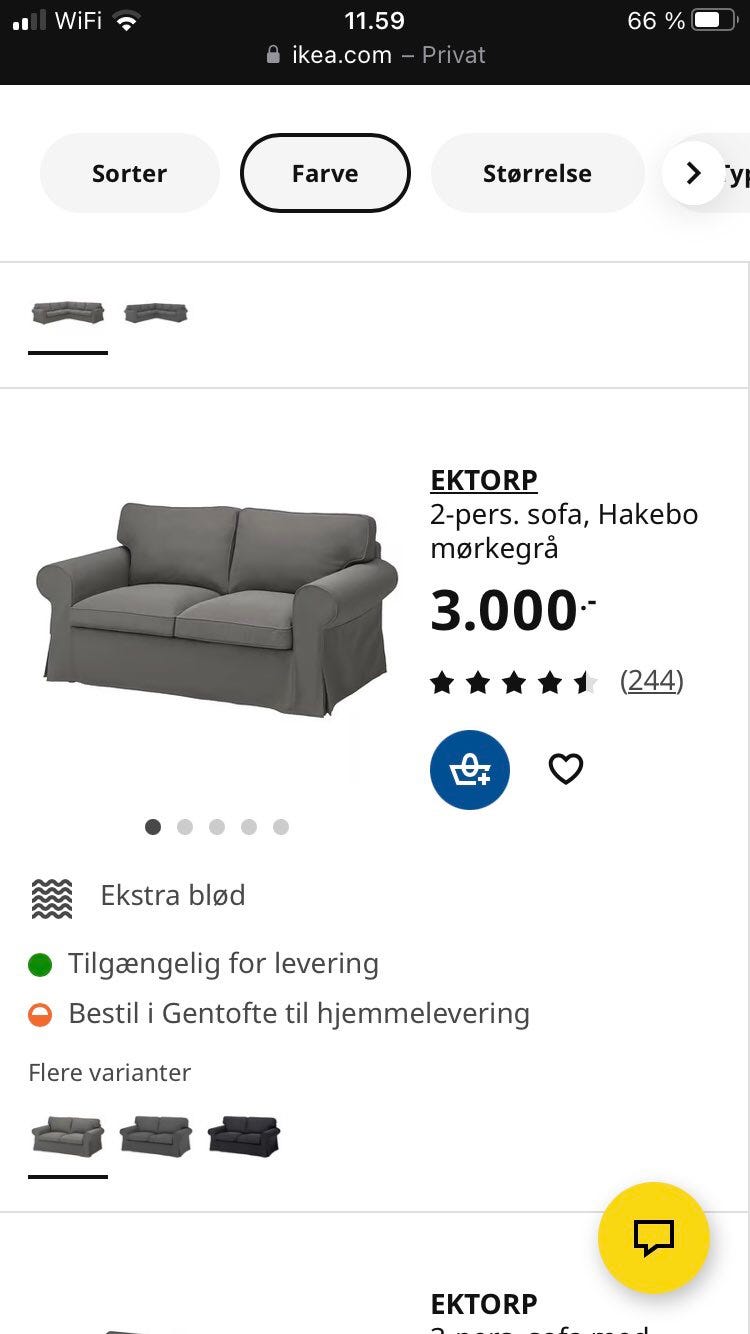Toggle the heart to favorite the EKTORP sofa
This screenshot has width=750, height=1334.
coord(565,768)
